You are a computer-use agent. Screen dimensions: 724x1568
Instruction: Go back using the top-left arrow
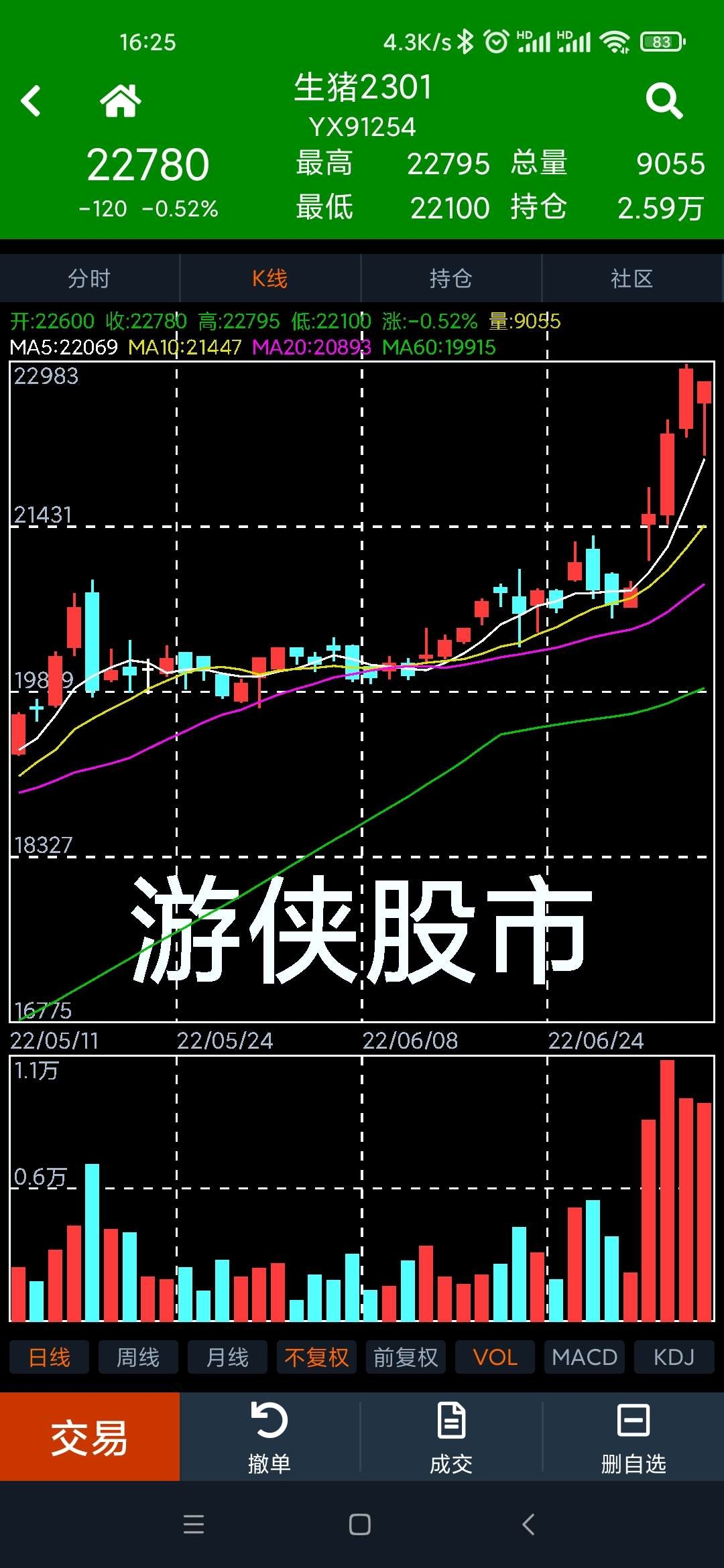[x=31, y=101]
